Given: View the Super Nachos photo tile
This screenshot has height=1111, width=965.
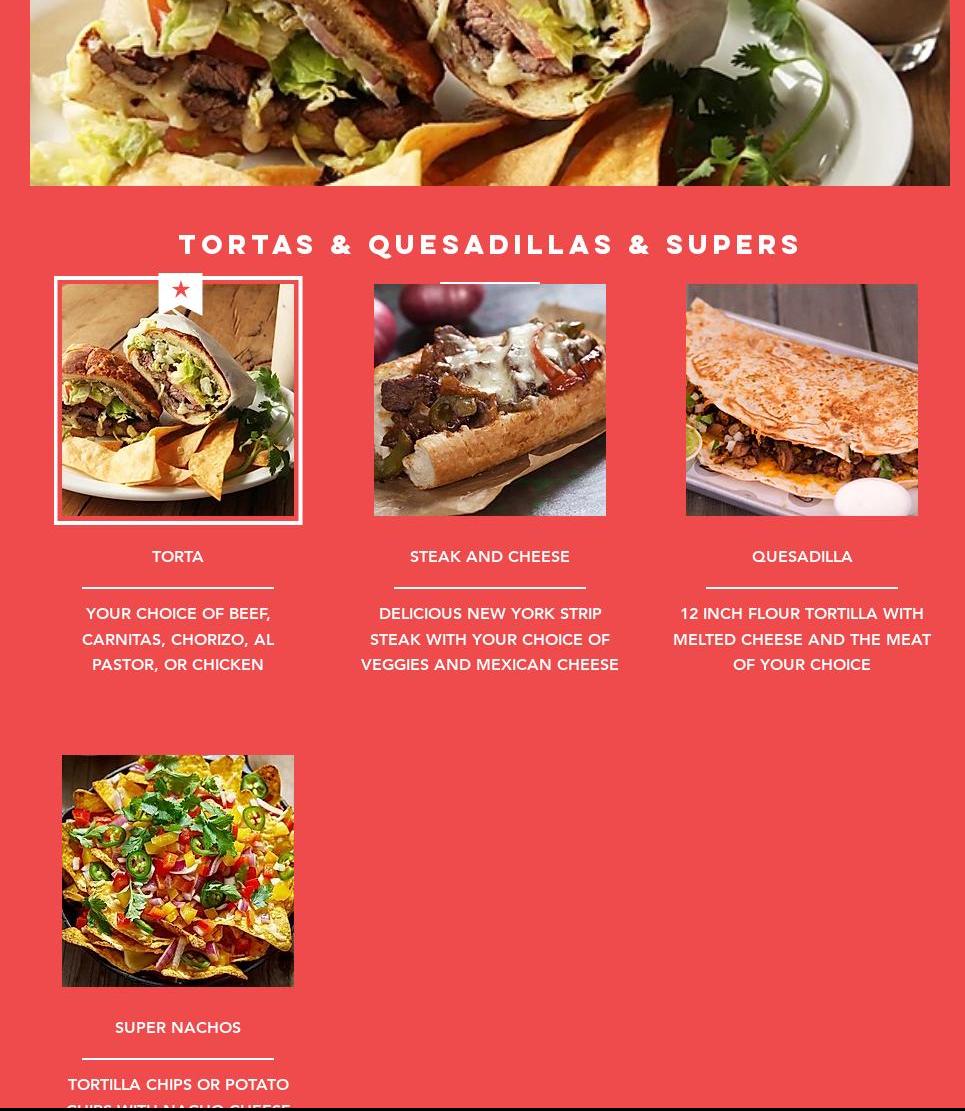Looking at the screenshot, I should tap(178, 871).
